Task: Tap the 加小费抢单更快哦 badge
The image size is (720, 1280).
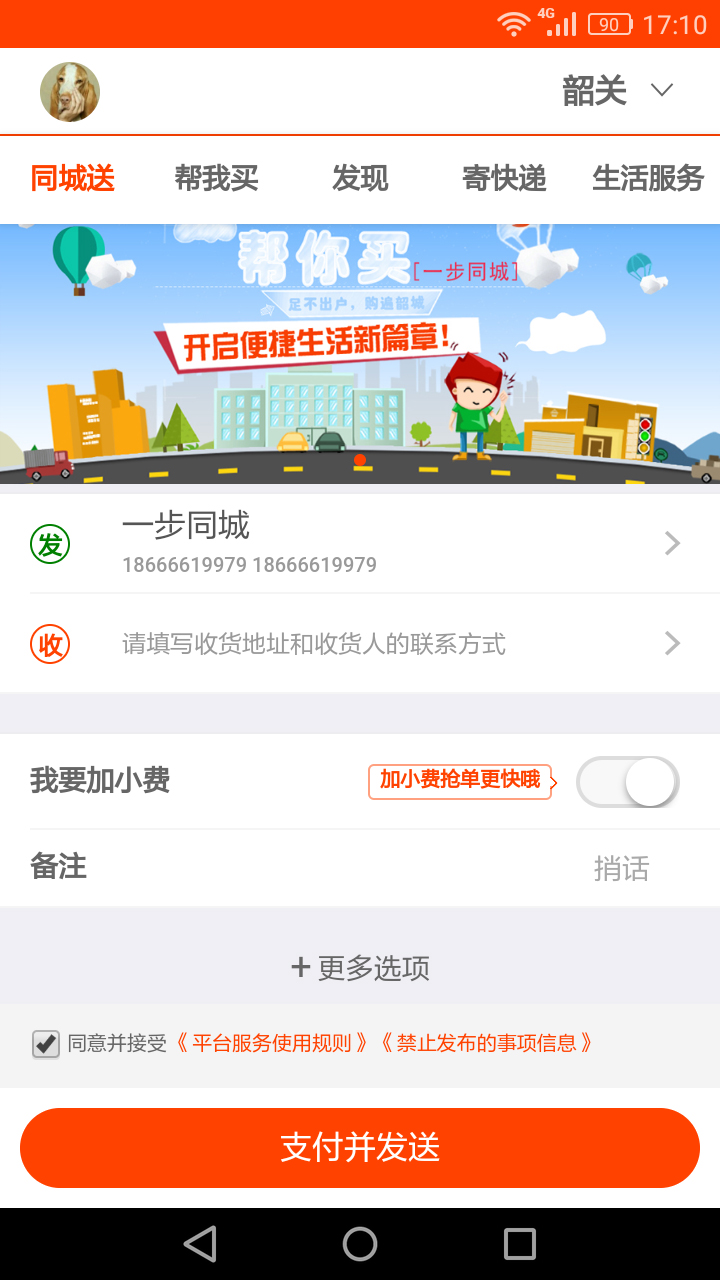Action: pyautogui.click(x=459, y=782)
